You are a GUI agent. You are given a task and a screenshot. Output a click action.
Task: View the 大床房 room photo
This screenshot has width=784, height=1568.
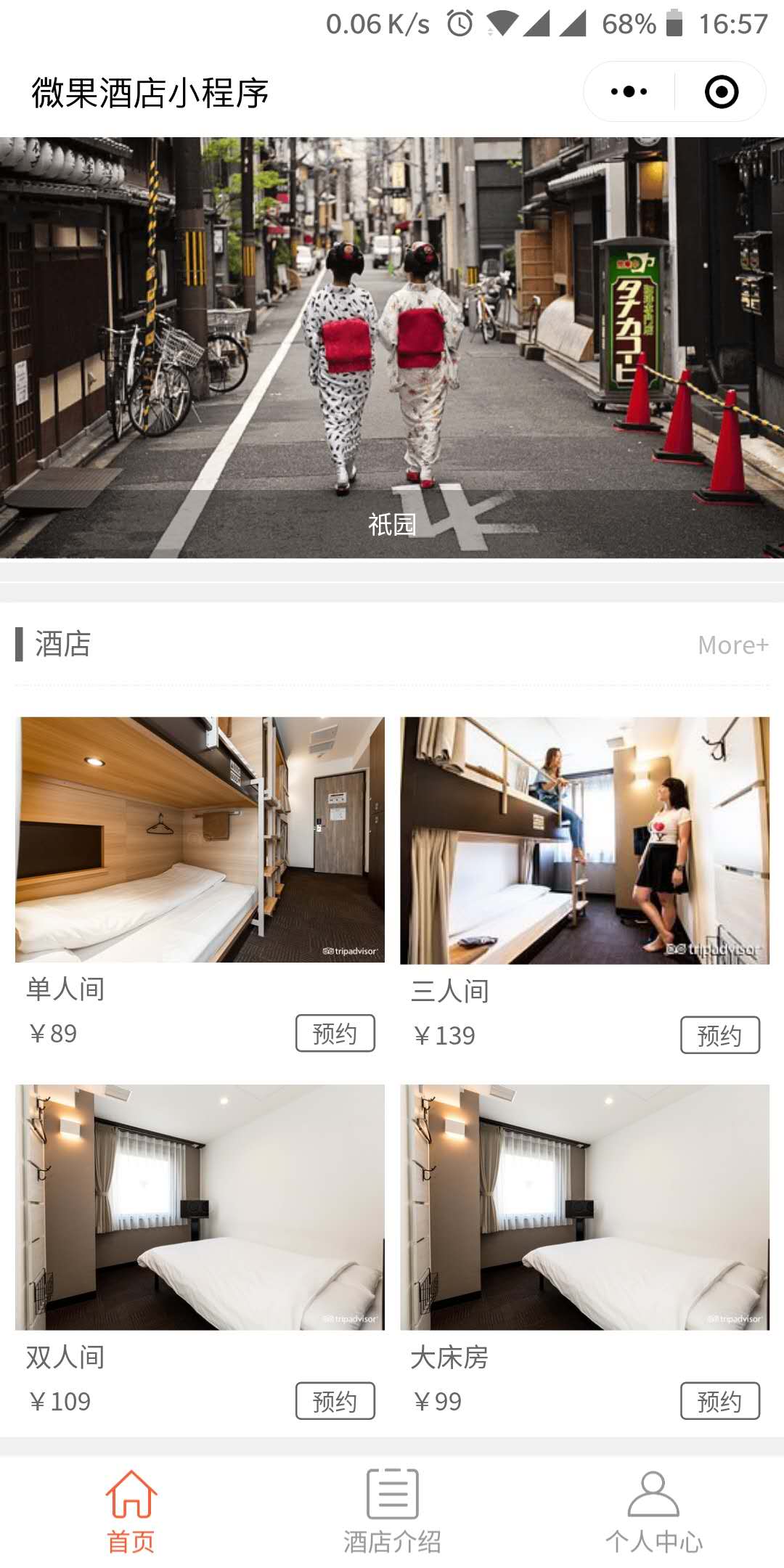[584, 1207]
